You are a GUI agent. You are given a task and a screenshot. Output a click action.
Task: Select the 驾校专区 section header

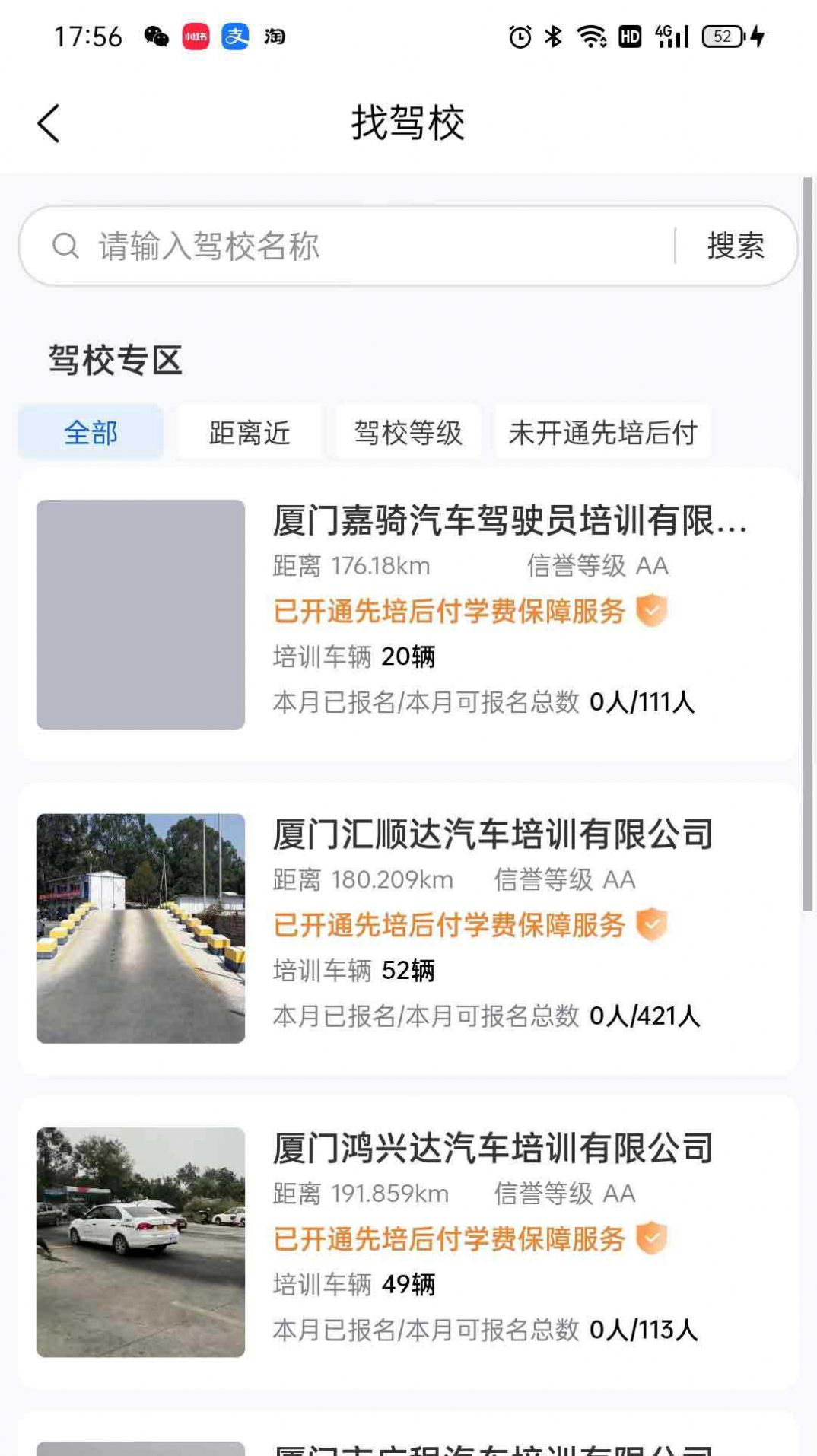tap(114, 358)
